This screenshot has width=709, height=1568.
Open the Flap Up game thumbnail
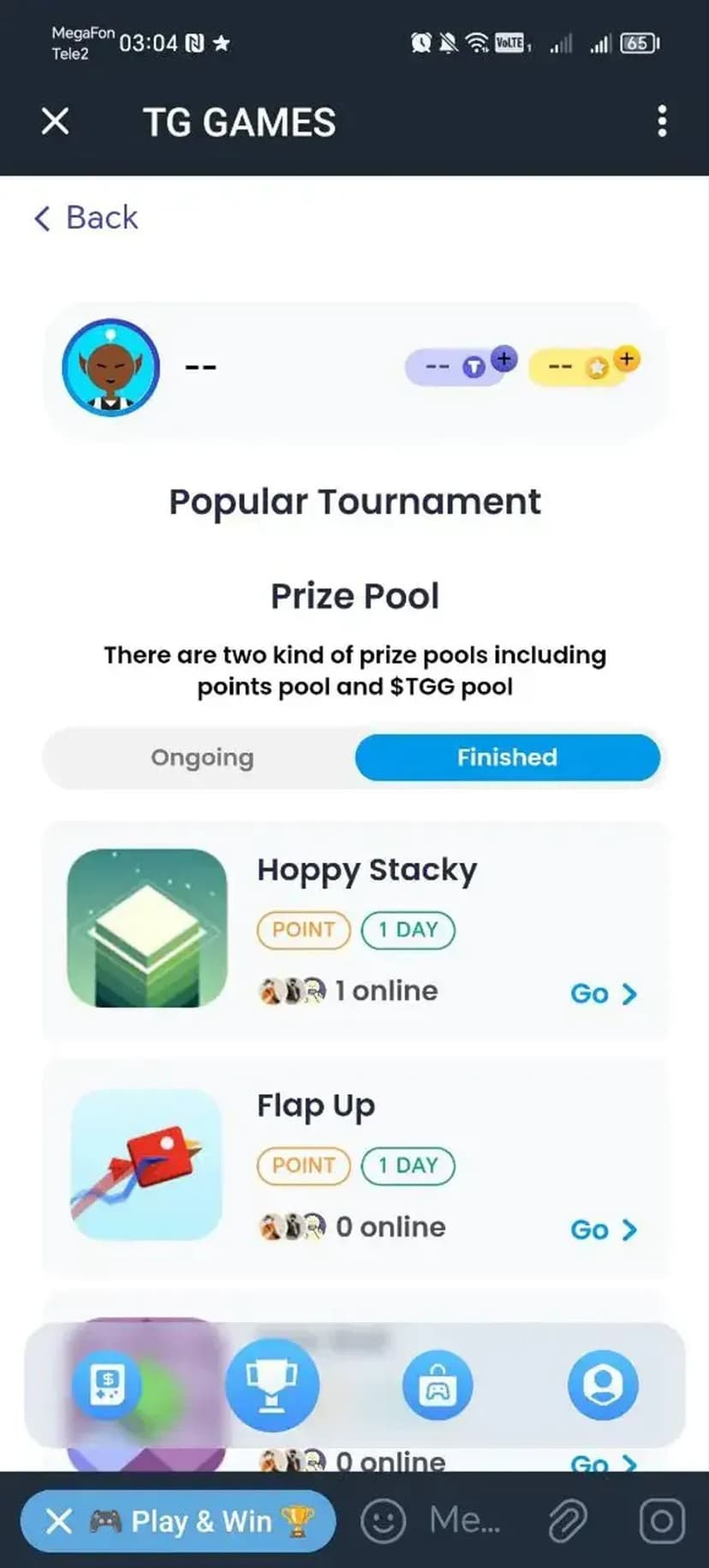click(147, 1165)
